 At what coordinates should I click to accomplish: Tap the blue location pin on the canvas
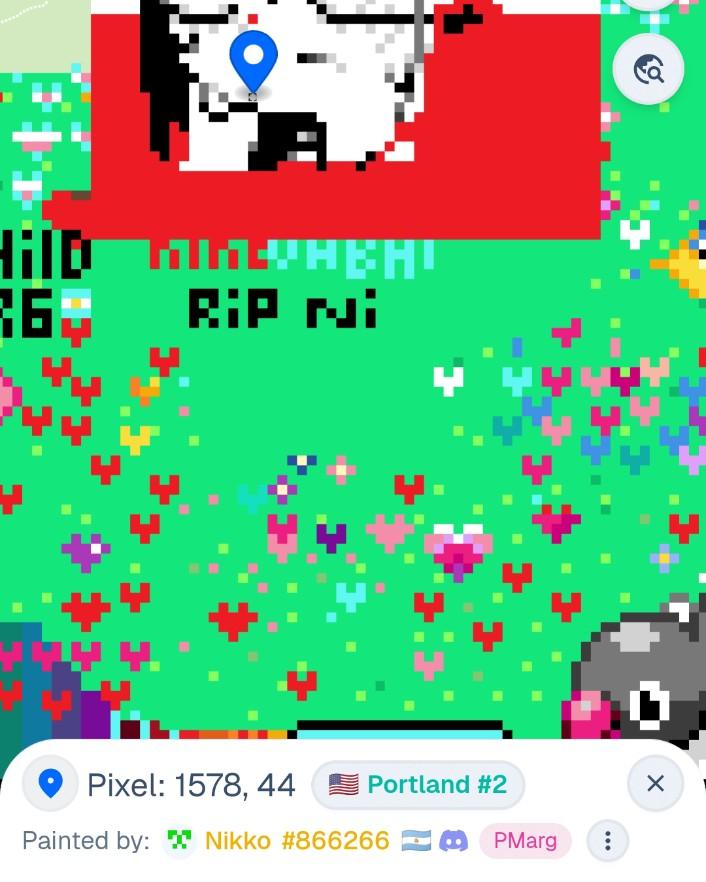[253, 60]
